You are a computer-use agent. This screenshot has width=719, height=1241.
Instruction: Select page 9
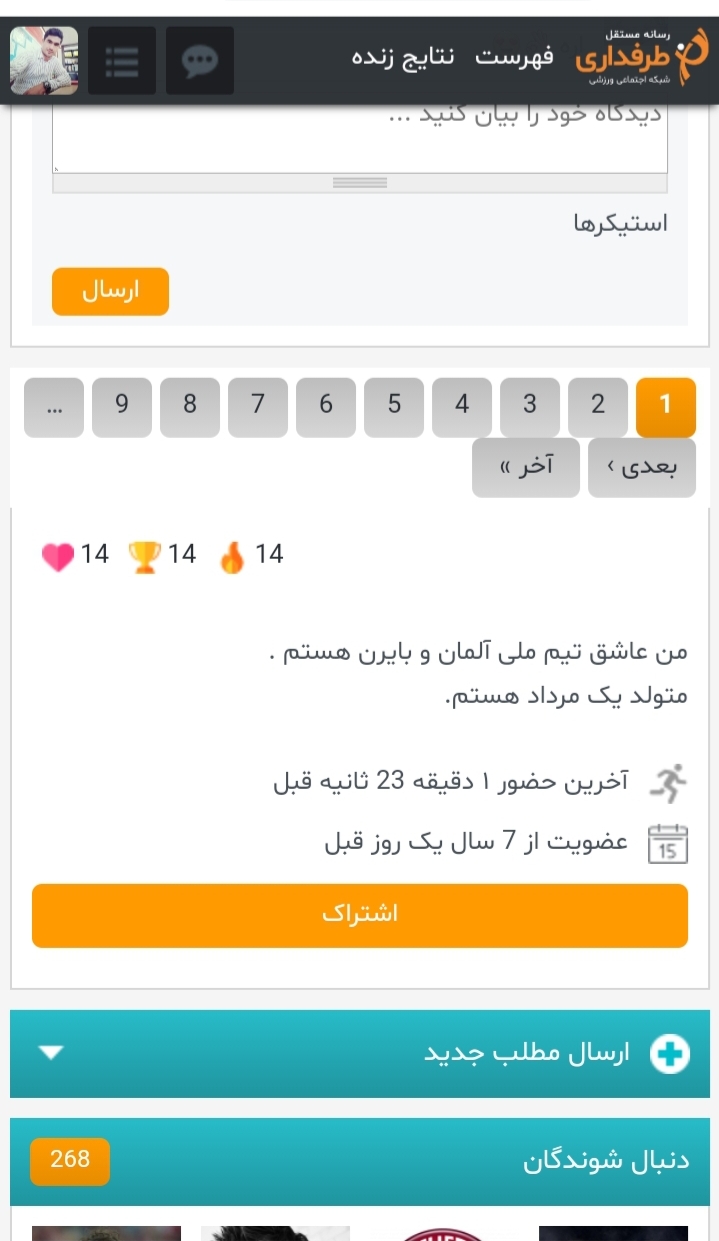tap(122, 406)
